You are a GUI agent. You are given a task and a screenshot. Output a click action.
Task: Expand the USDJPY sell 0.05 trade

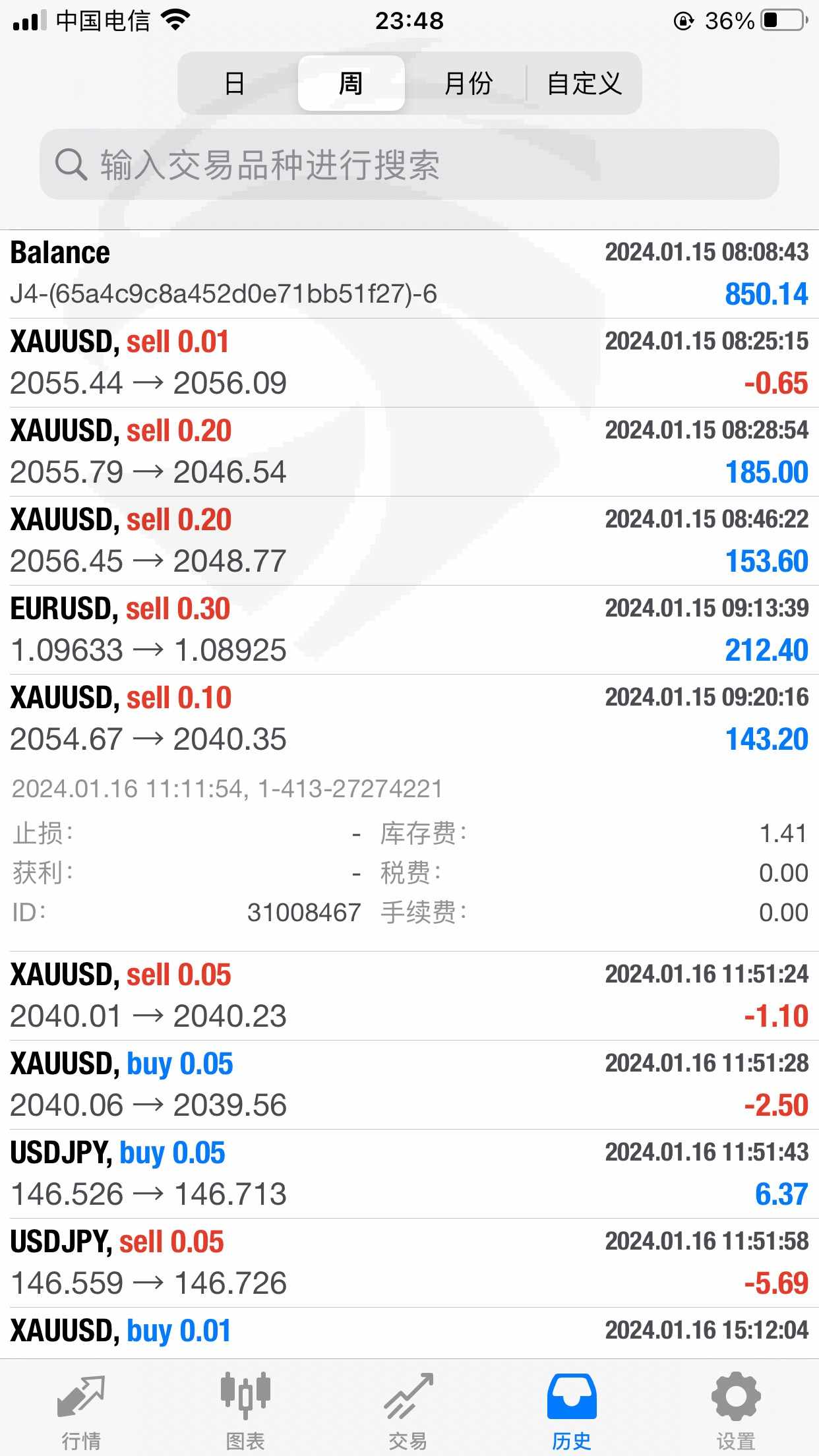409,1263
